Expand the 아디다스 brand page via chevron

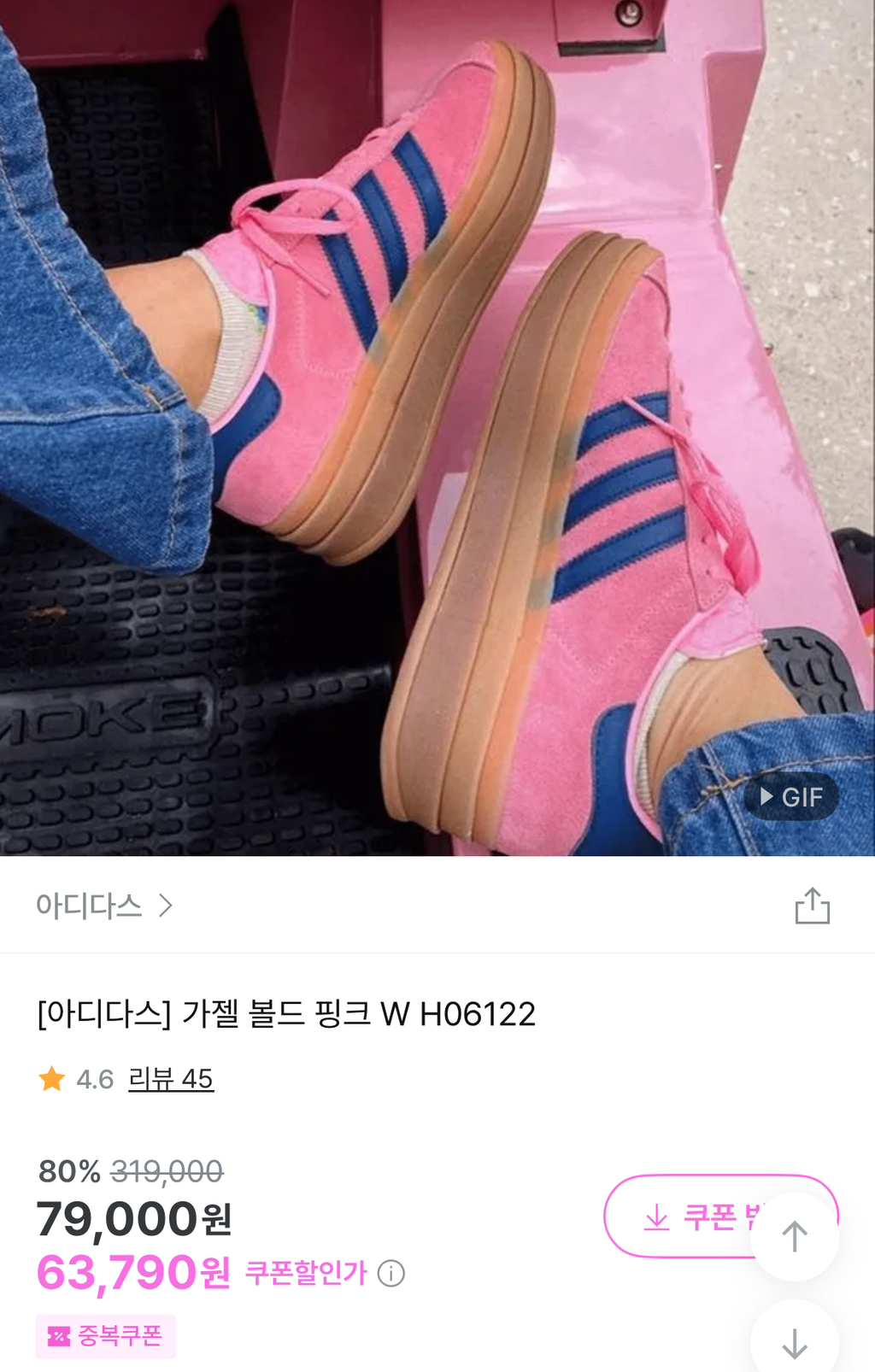coord(167,907)
